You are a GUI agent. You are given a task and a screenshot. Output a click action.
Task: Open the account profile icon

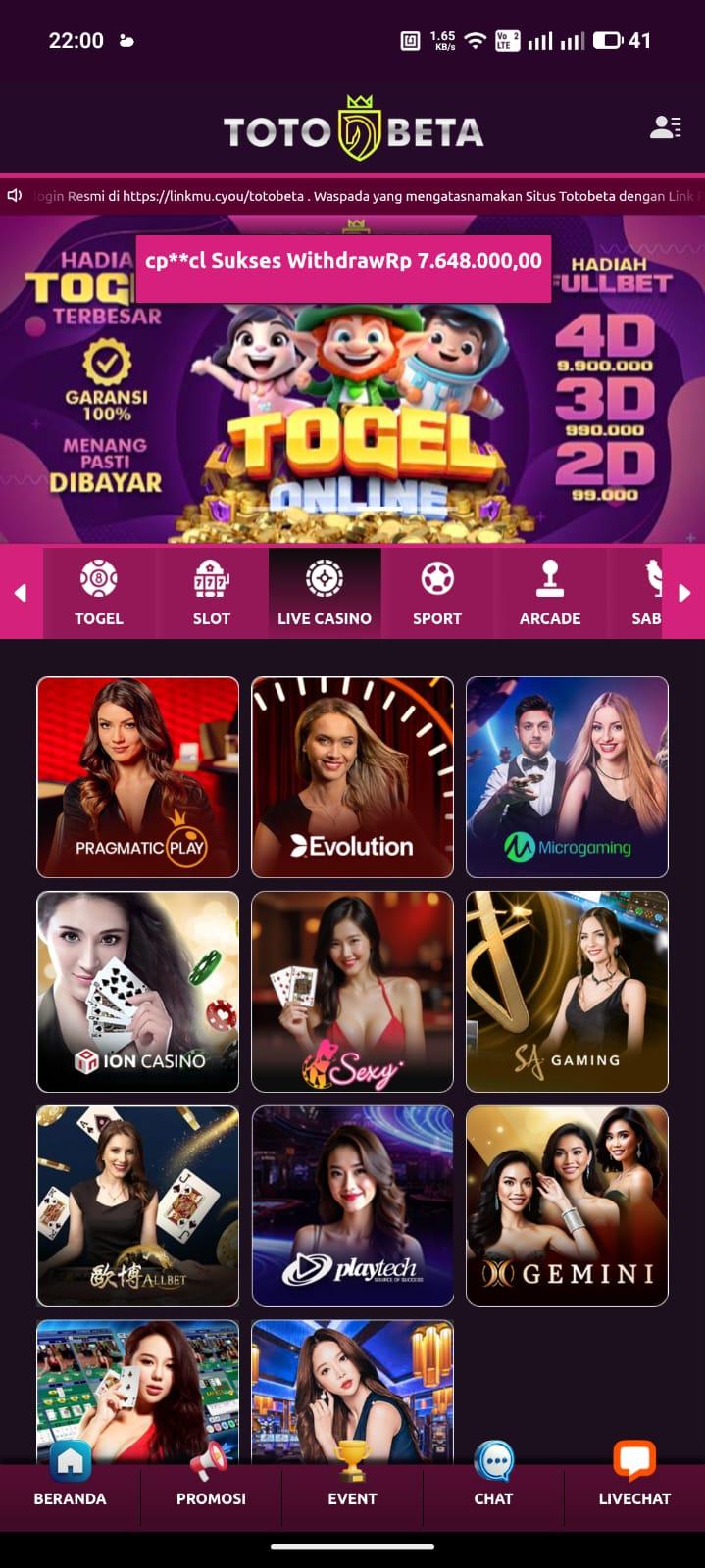coord(665,127)
